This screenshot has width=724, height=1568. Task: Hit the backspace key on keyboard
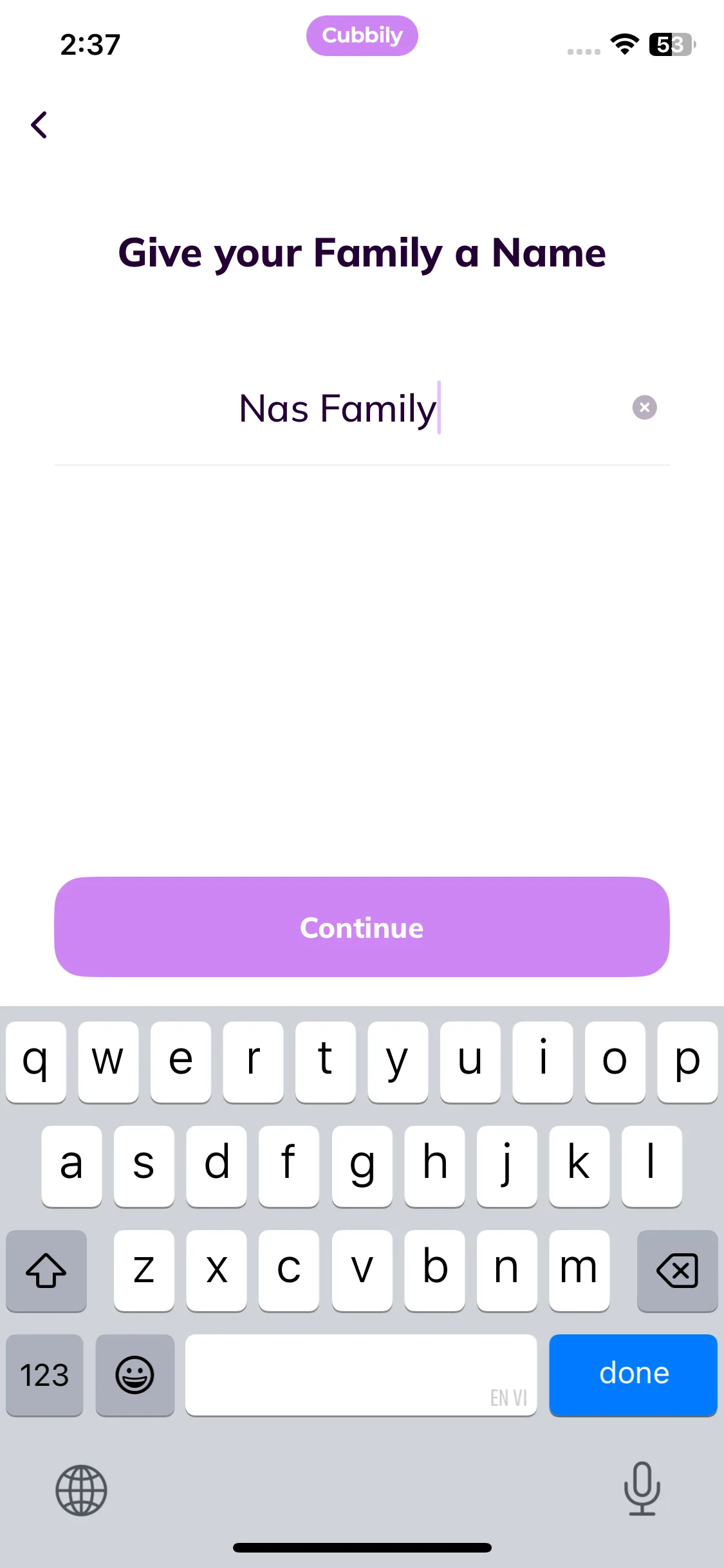[677, 1271]
